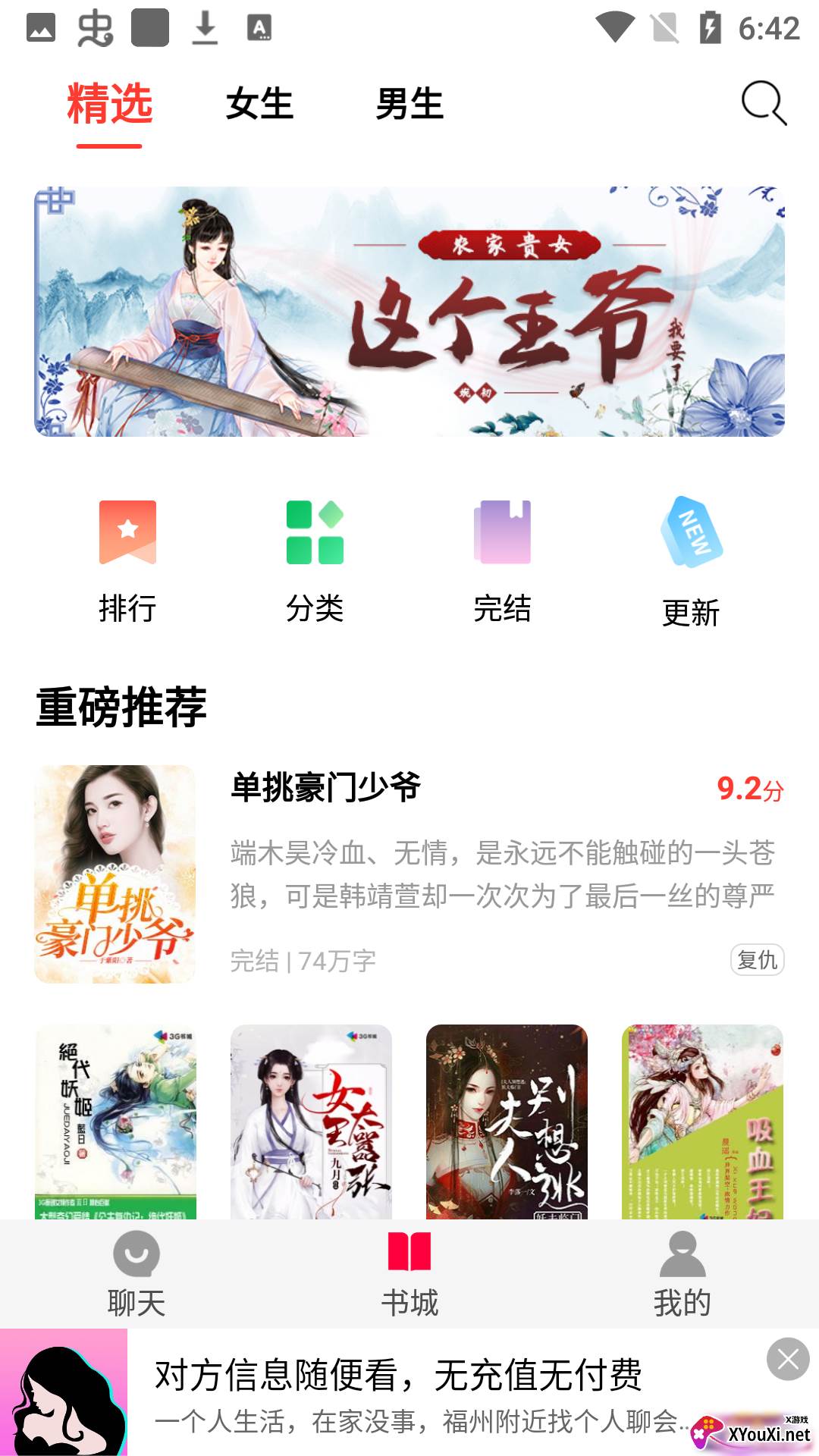The image size is (819, 1456).
Task: Select the 书城 bookstore tab
Action: [409, 1274]
